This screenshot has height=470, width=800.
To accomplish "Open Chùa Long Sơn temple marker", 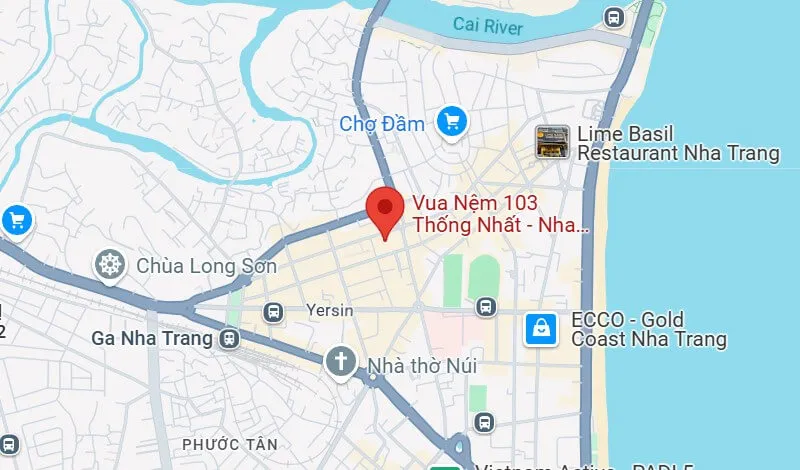I will click(x=108, y=266).
